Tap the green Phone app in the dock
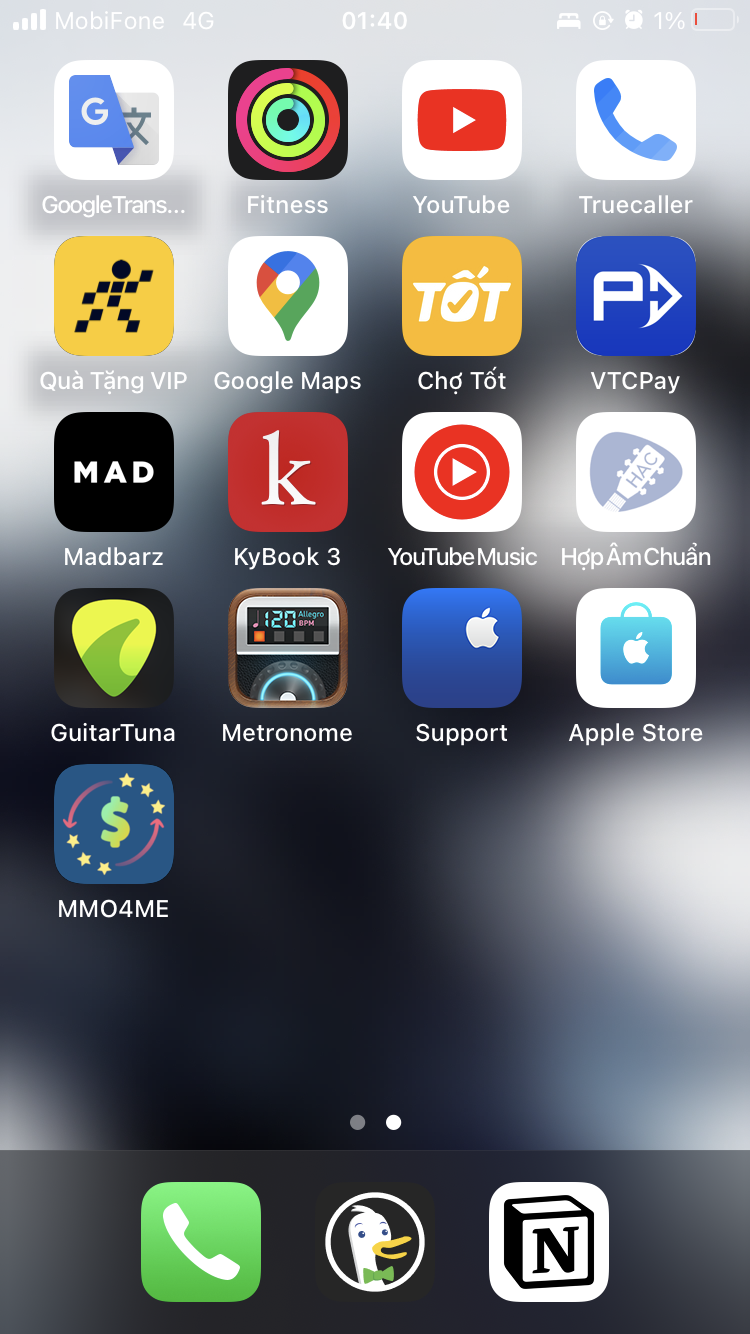 [201, 1242]
